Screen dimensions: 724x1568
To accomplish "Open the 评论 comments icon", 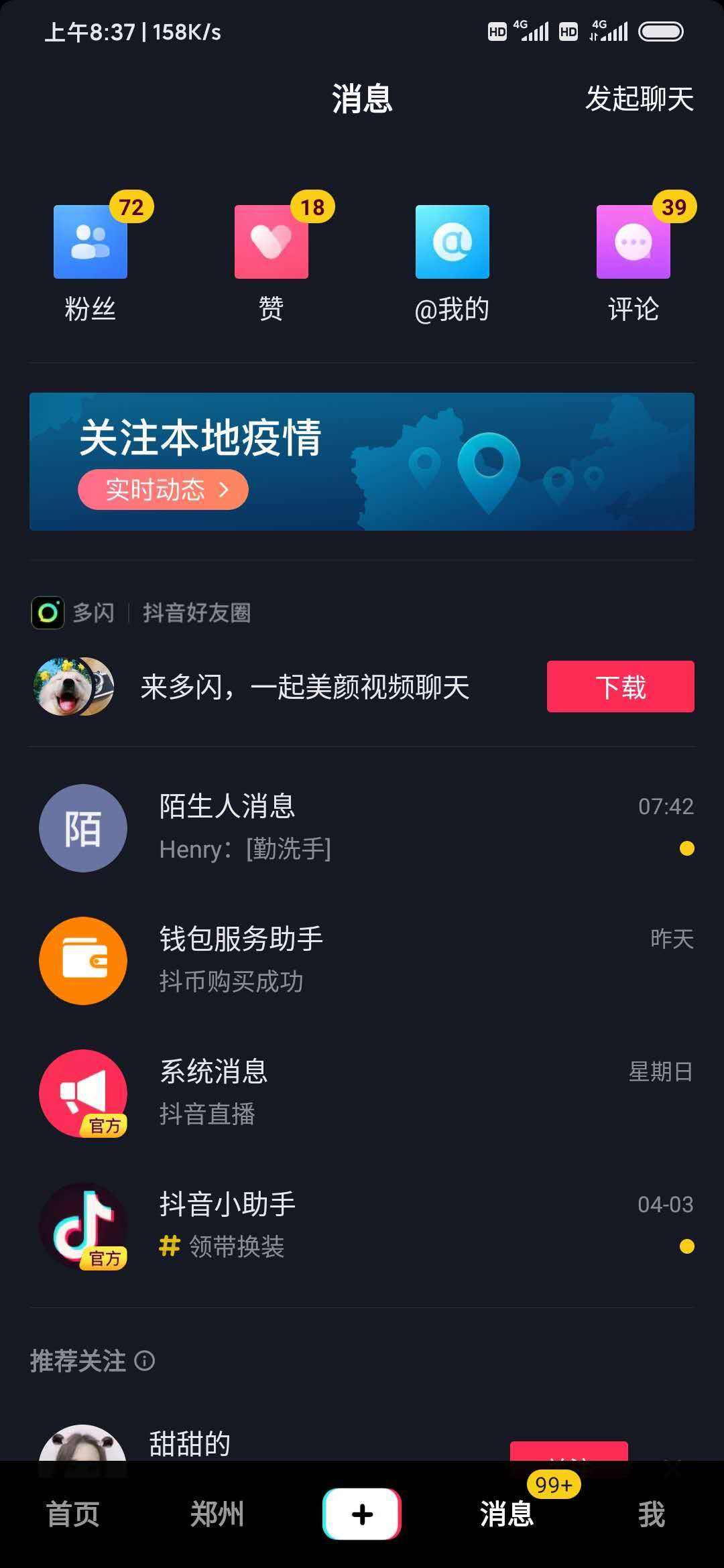I will [x=632, y=243].
